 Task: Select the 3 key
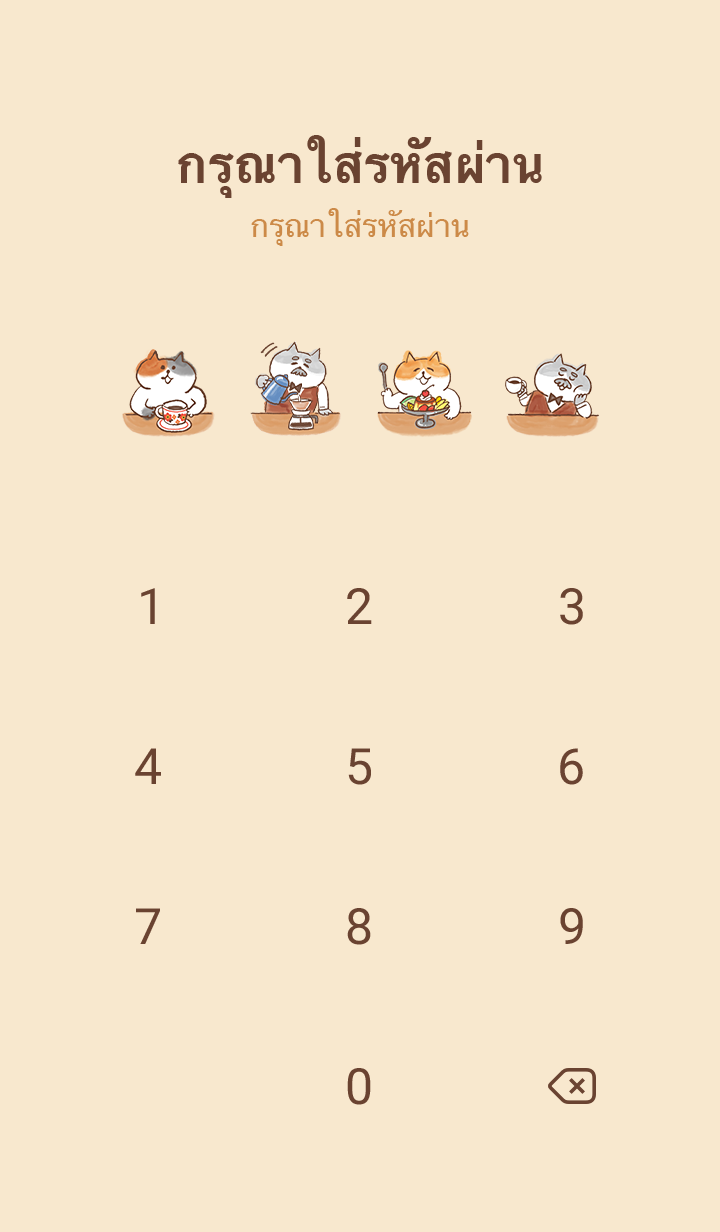tap(571, 607)
